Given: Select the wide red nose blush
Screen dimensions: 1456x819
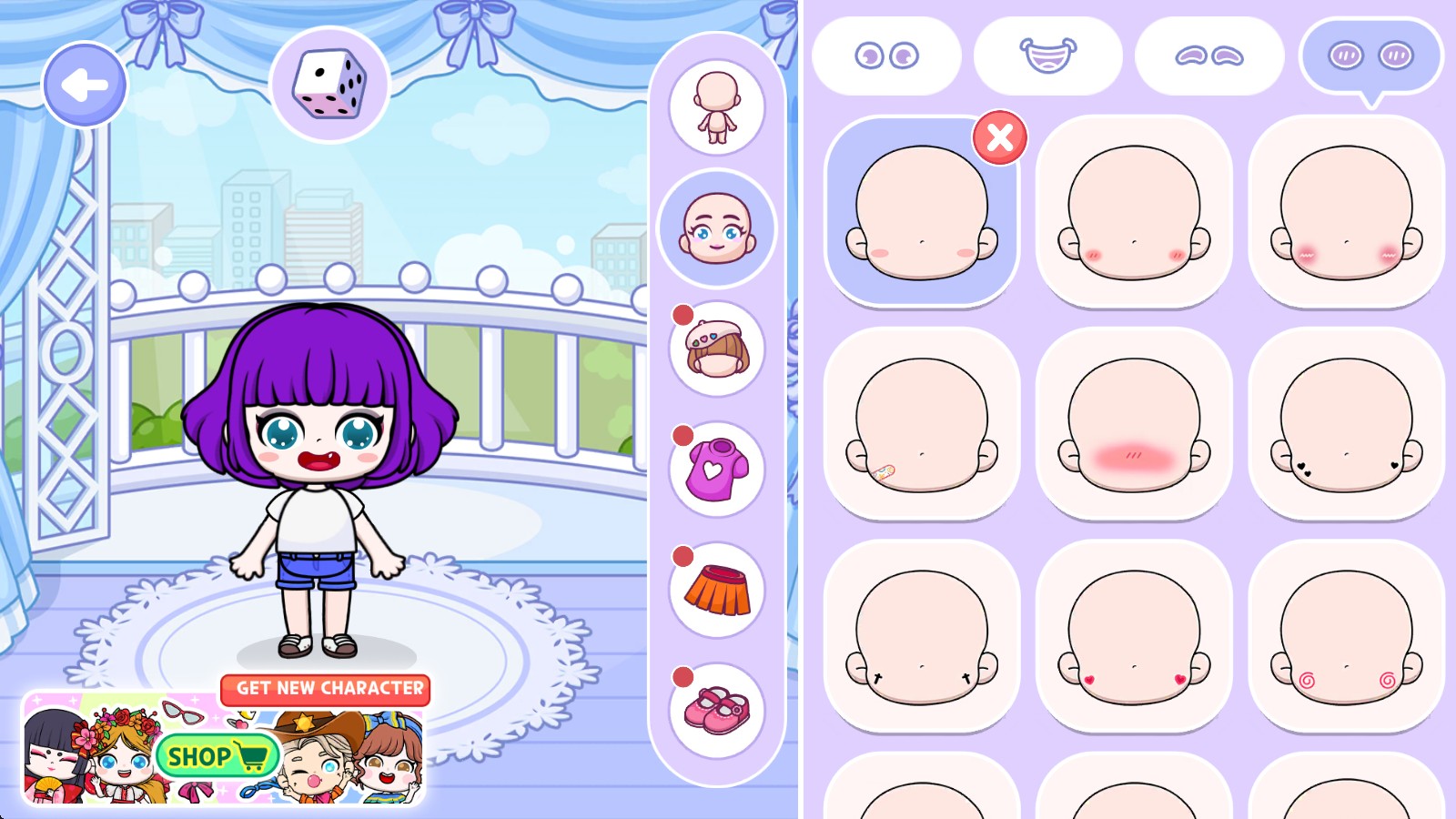Looking at the screenshot, I should (x=1134, y=424).
